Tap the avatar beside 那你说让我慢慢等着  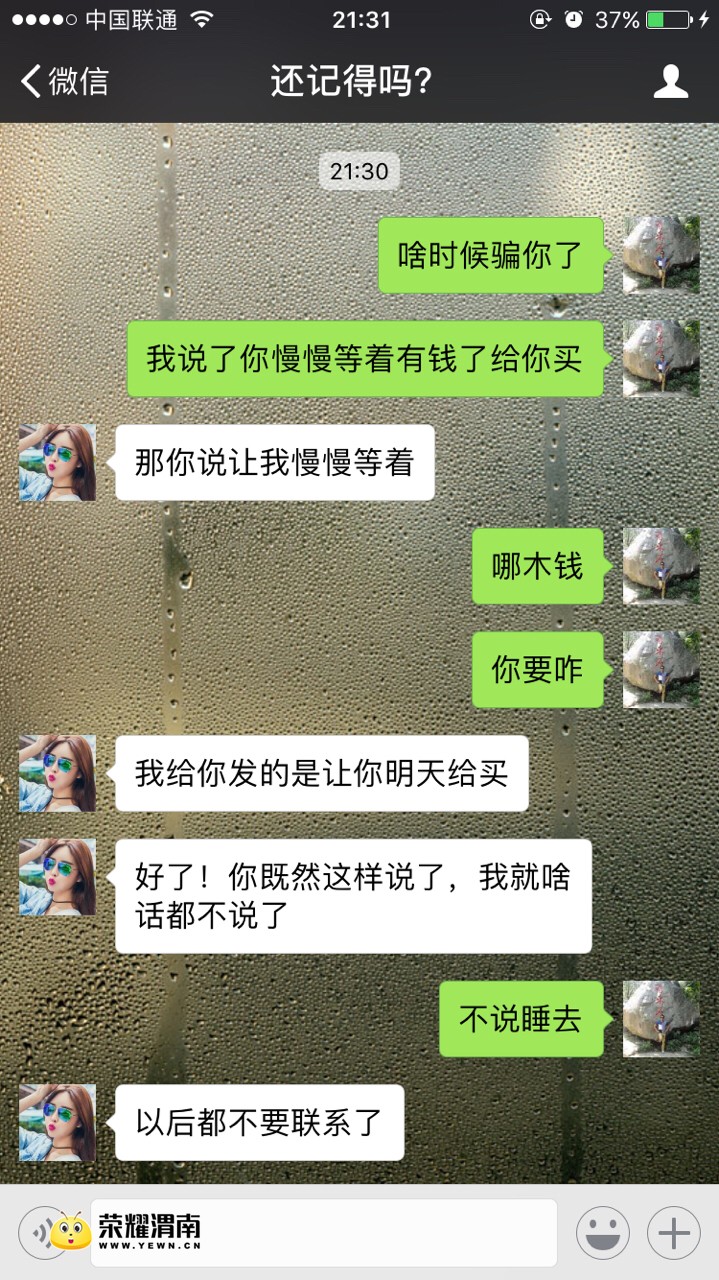[x=58, y=462]
